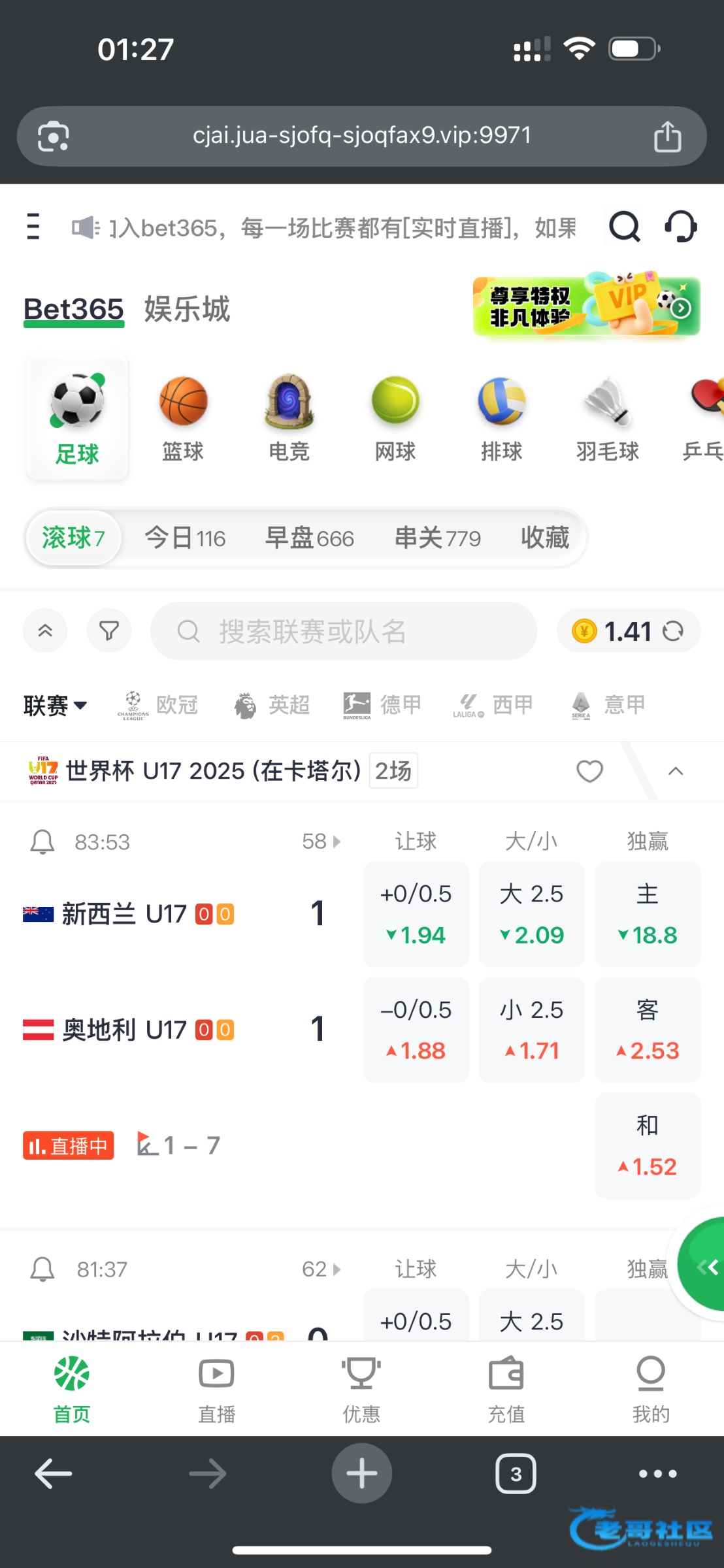This screenshot has width=724, height=1568.
Task: Switch to the 早盘 666 tab
Action: tap(309, 538)
